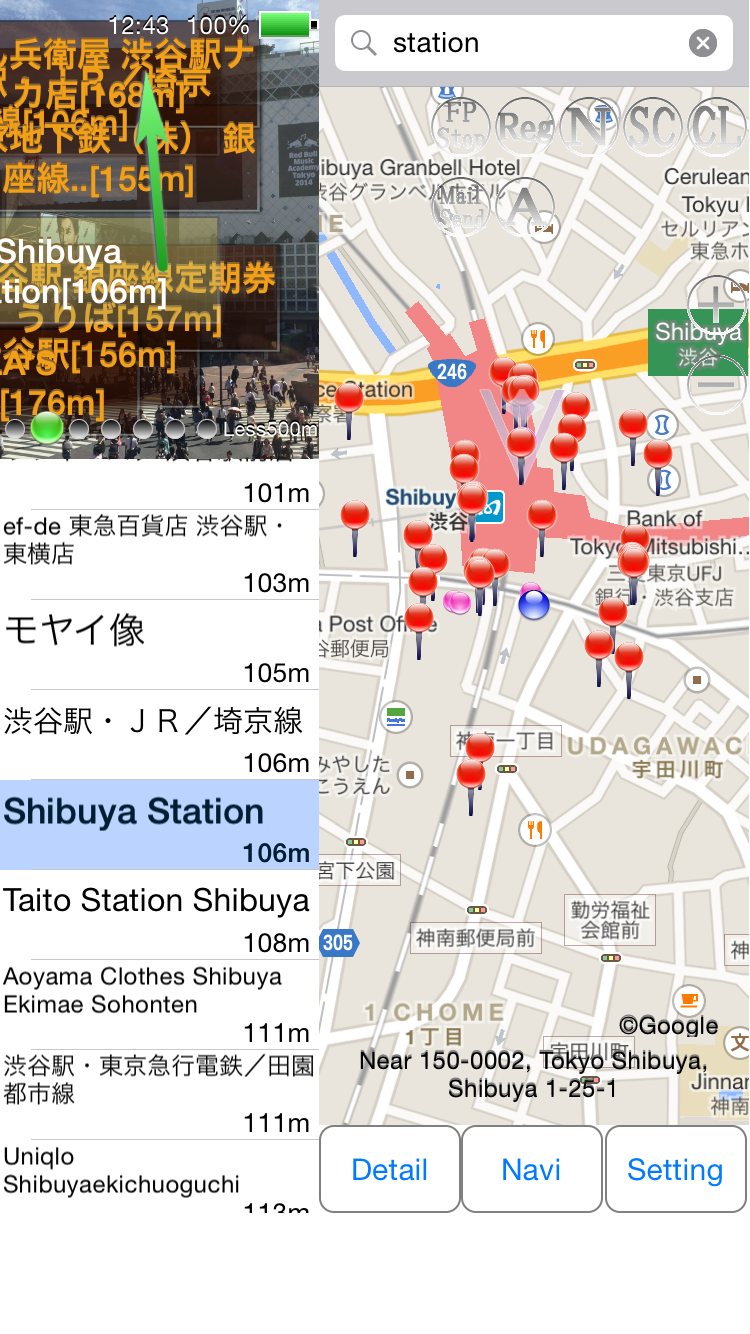Tap the Mail Send round button

coord(461,206)
